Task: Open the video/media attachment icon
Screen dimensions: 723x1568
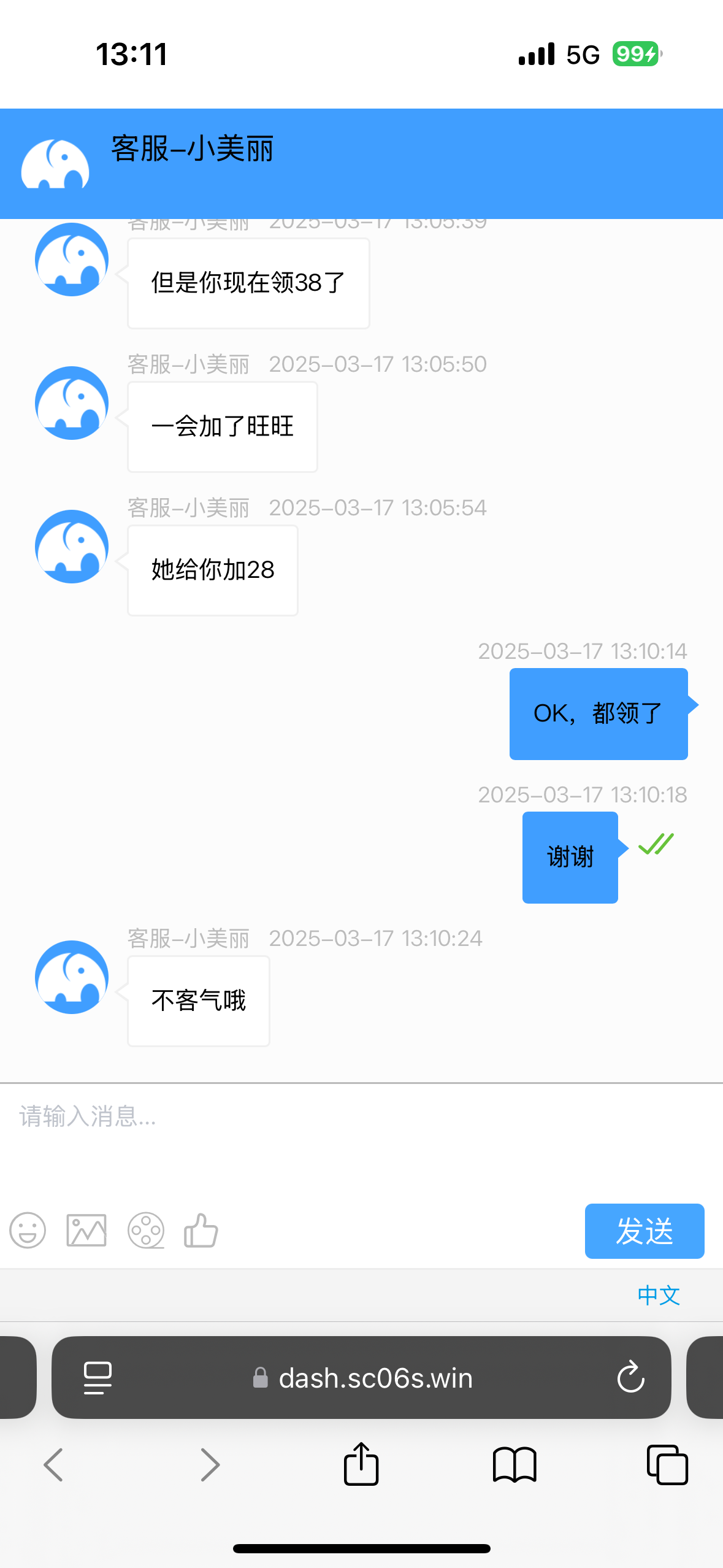Action: (x=145, y=1231)
